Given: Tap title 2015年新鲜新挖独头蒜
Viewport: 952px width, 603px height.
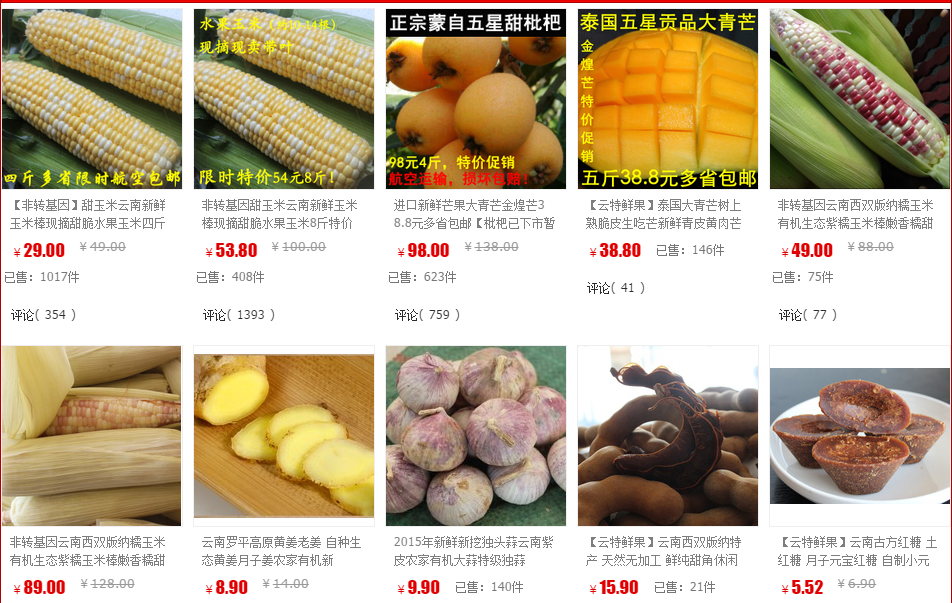Looking at the screenshot, I should click(x=473, y=551).
